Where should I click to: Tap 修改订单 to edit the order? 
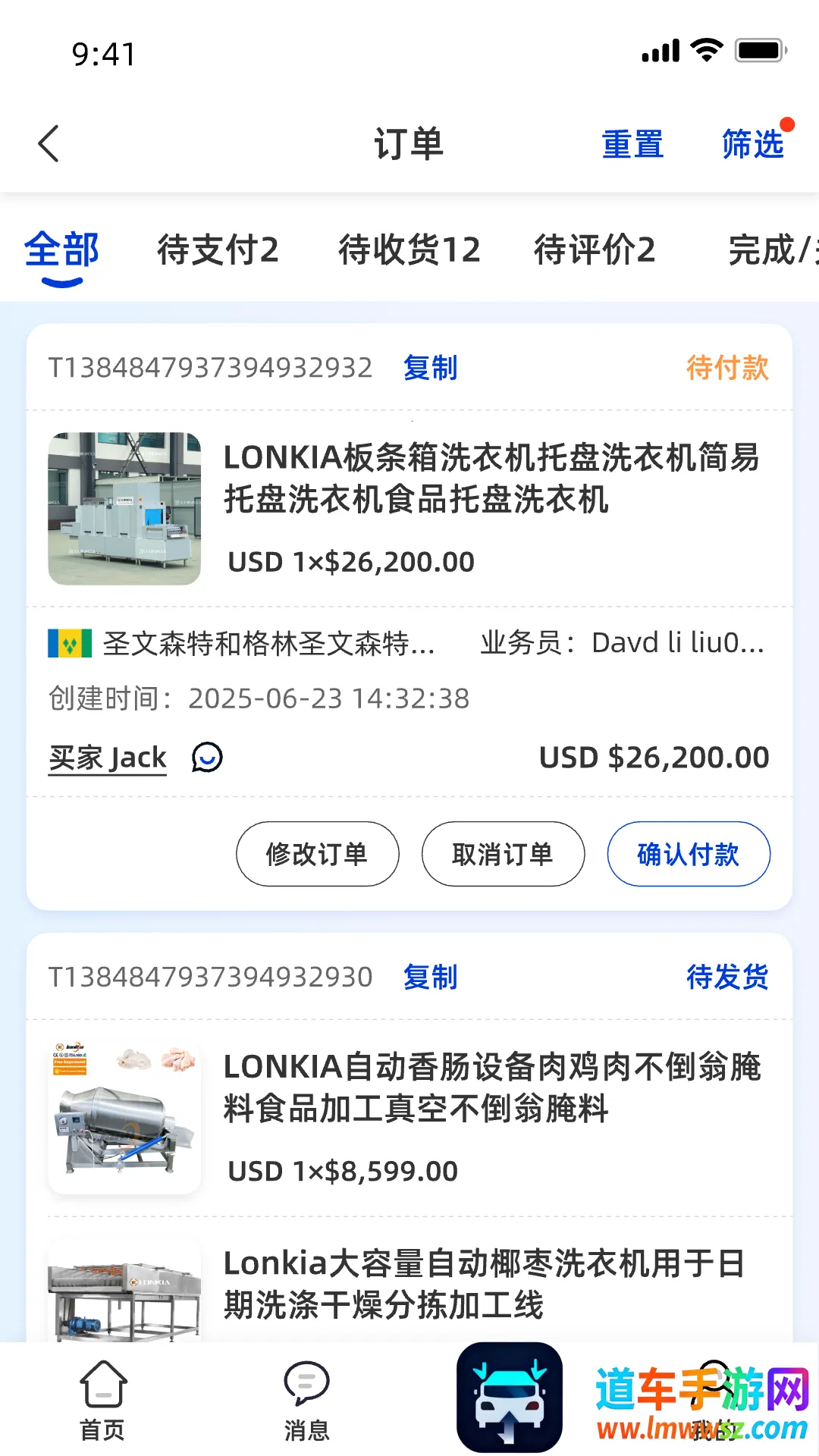pos(317,854)
